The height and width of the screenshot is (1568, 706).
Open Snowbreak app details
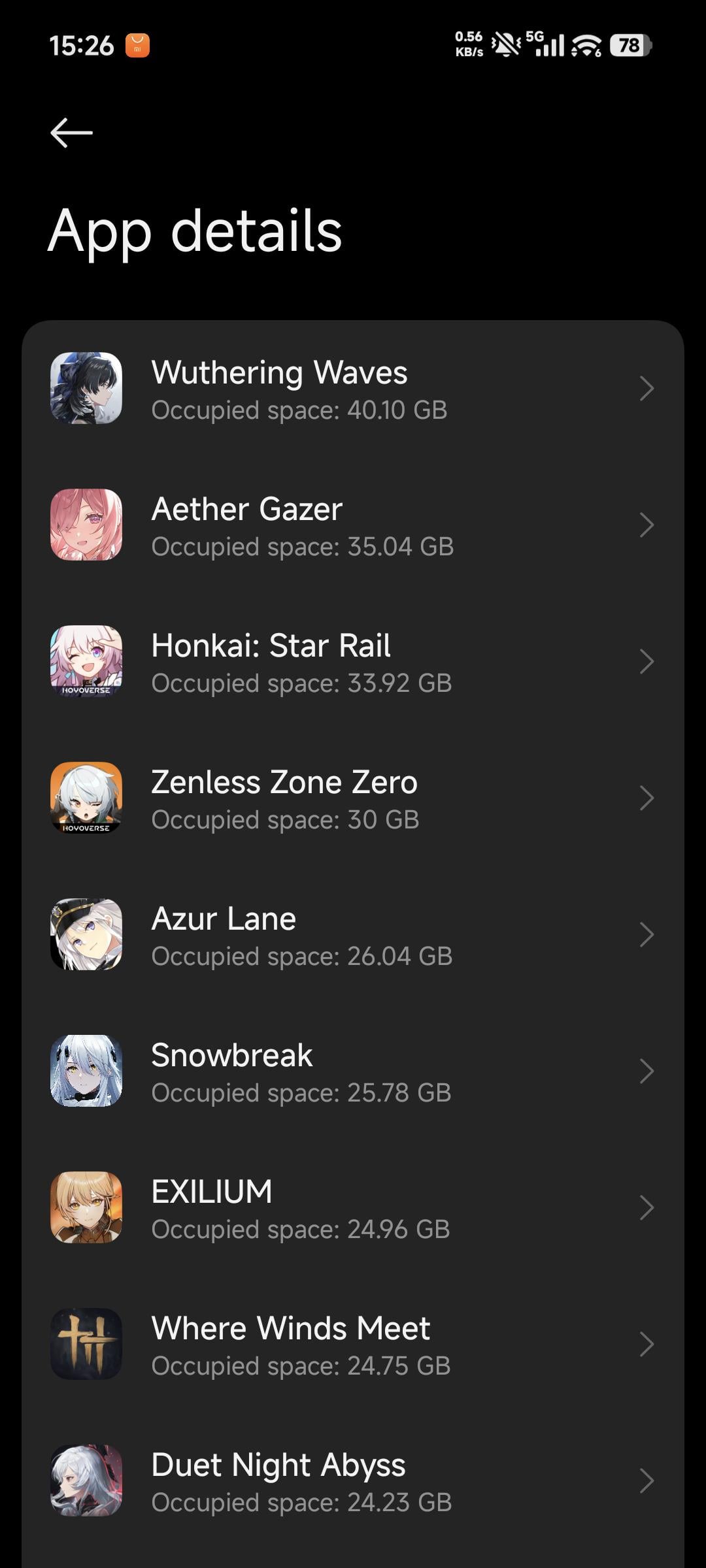(x=353, y=1071)
